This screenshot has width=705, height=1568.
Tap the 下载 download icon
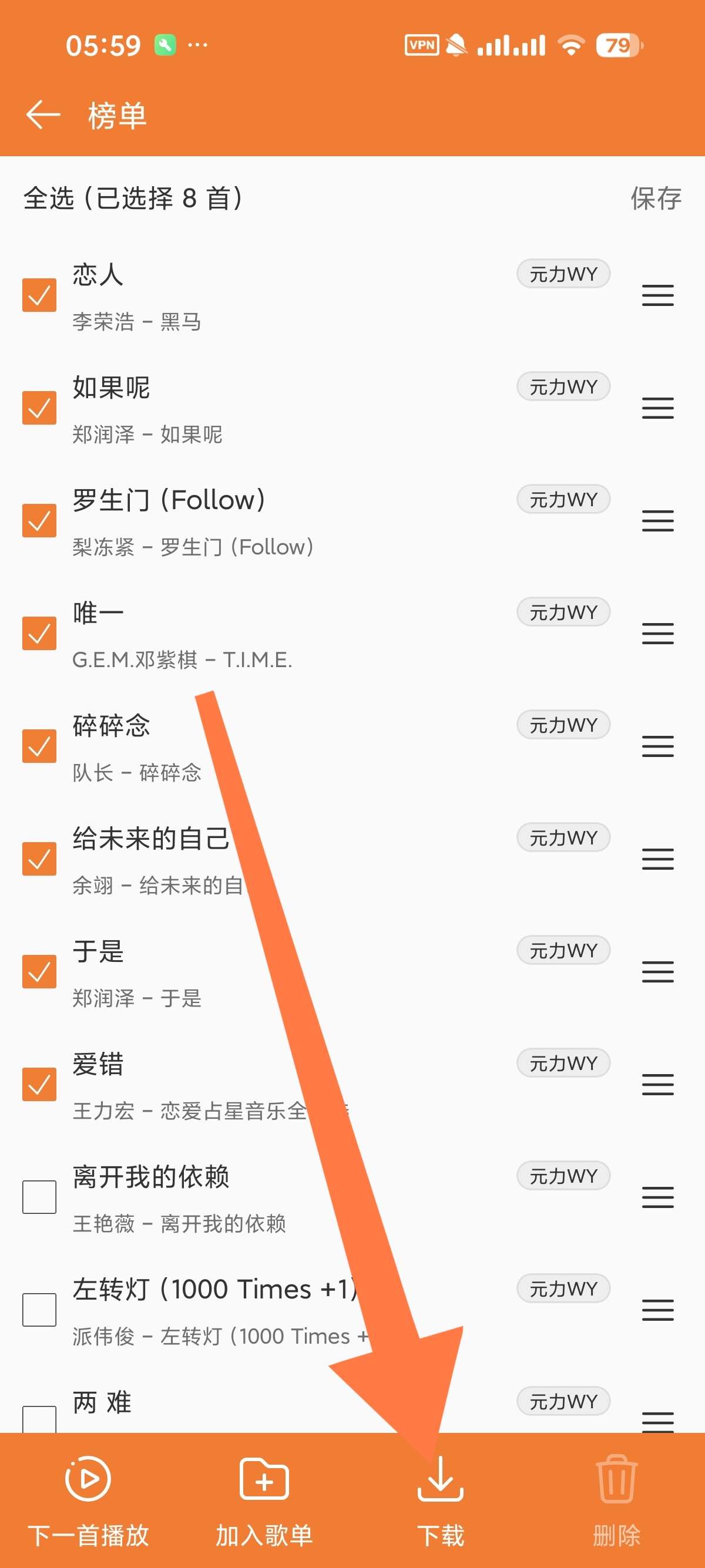(440, 1483)
